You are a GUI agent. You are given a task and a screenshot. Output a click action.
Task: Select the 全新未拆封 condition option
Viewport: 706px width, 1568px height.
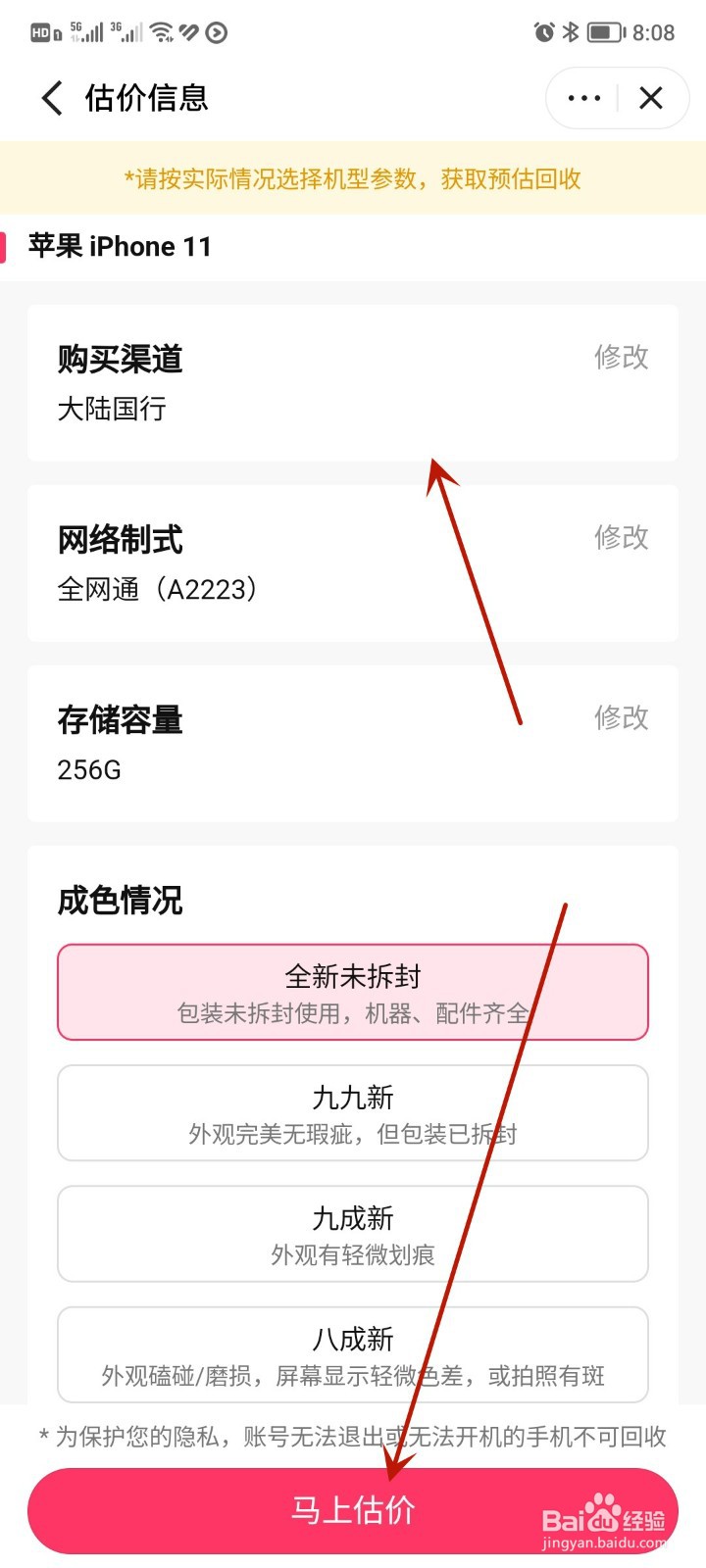pos(353,992)
